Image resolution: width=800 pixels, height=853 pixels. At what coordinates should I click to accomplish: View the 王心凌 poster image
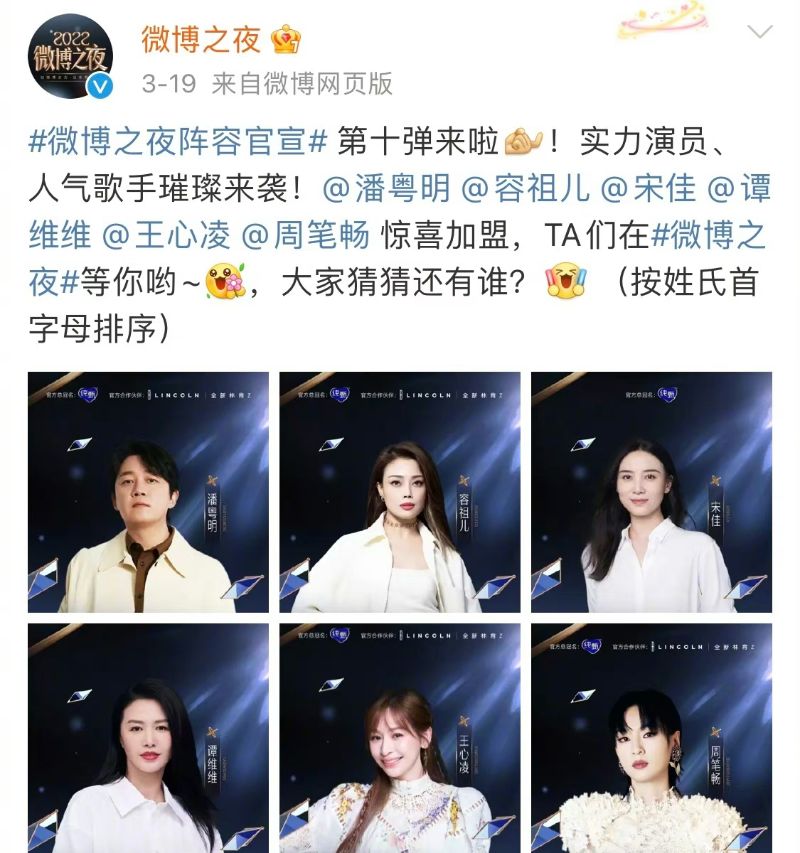(x=399, y=738)
